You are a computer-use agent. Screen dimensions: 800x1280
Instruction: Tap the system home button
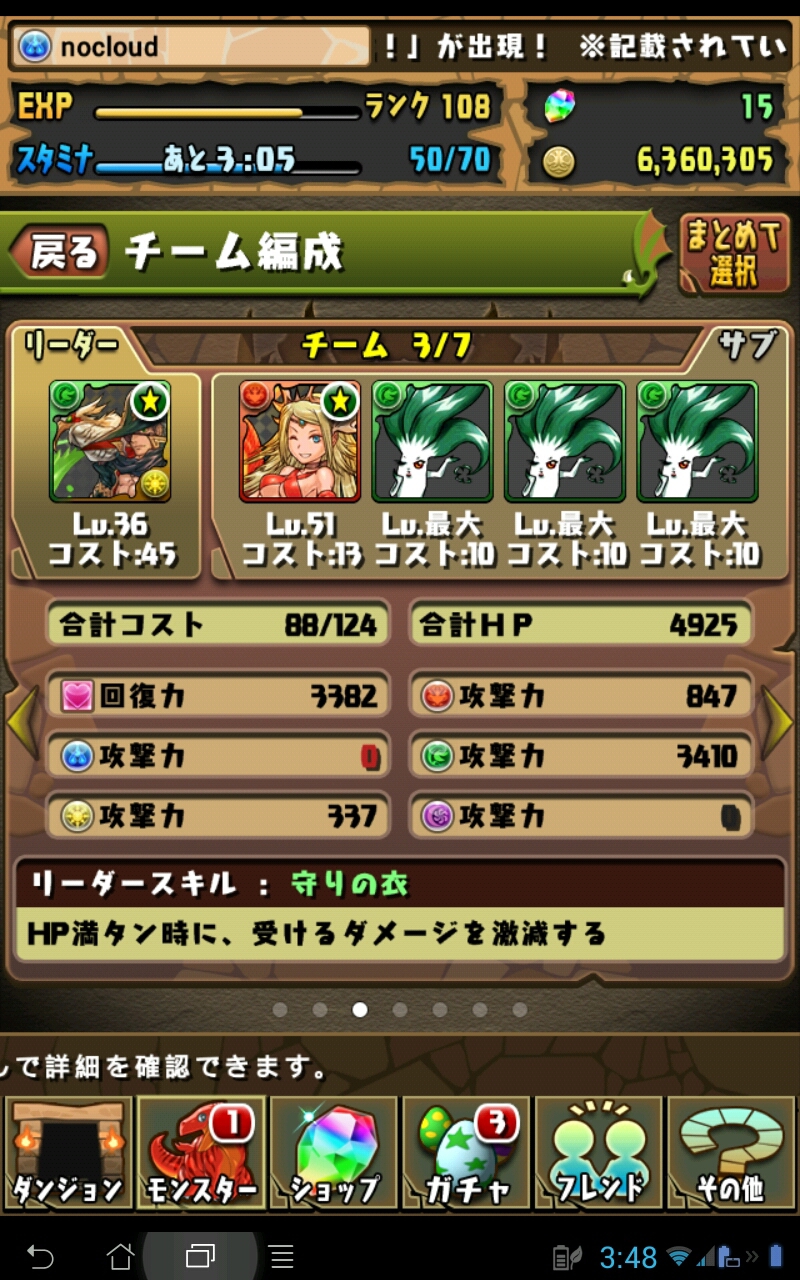(x=120, y=1256)
